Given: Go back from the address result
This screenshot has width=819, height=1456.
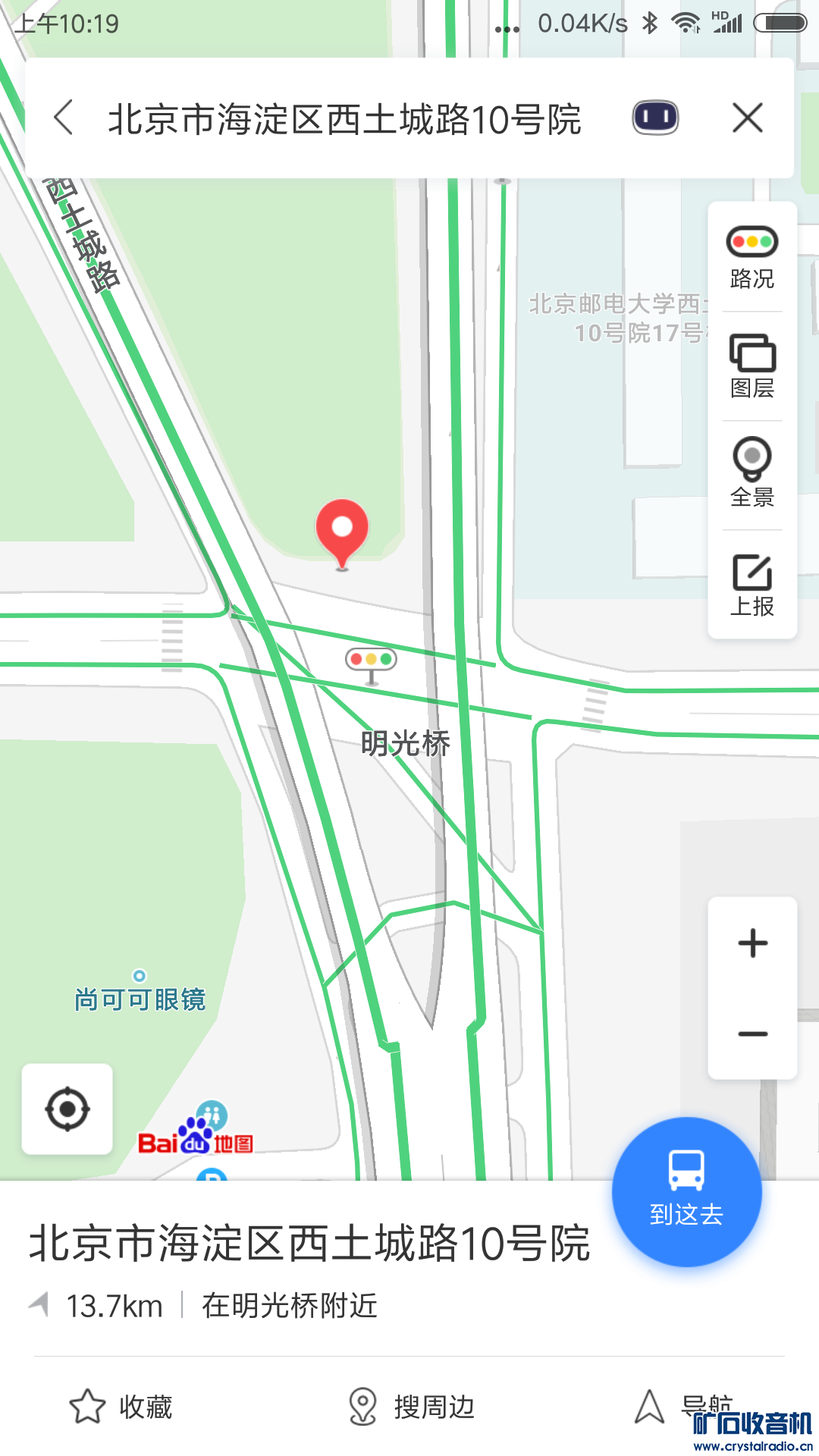Looking at the screenshot, I should 64,118.
